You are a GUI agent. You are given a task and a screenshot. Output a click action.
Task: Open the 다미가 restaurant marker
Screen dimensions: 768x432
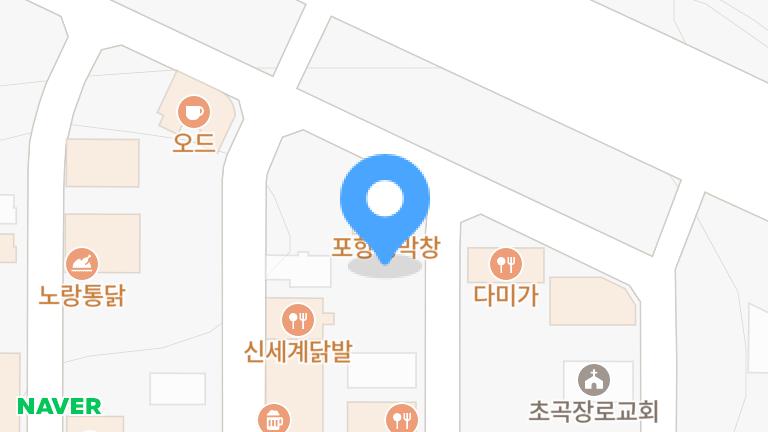(x=507, y=265)
